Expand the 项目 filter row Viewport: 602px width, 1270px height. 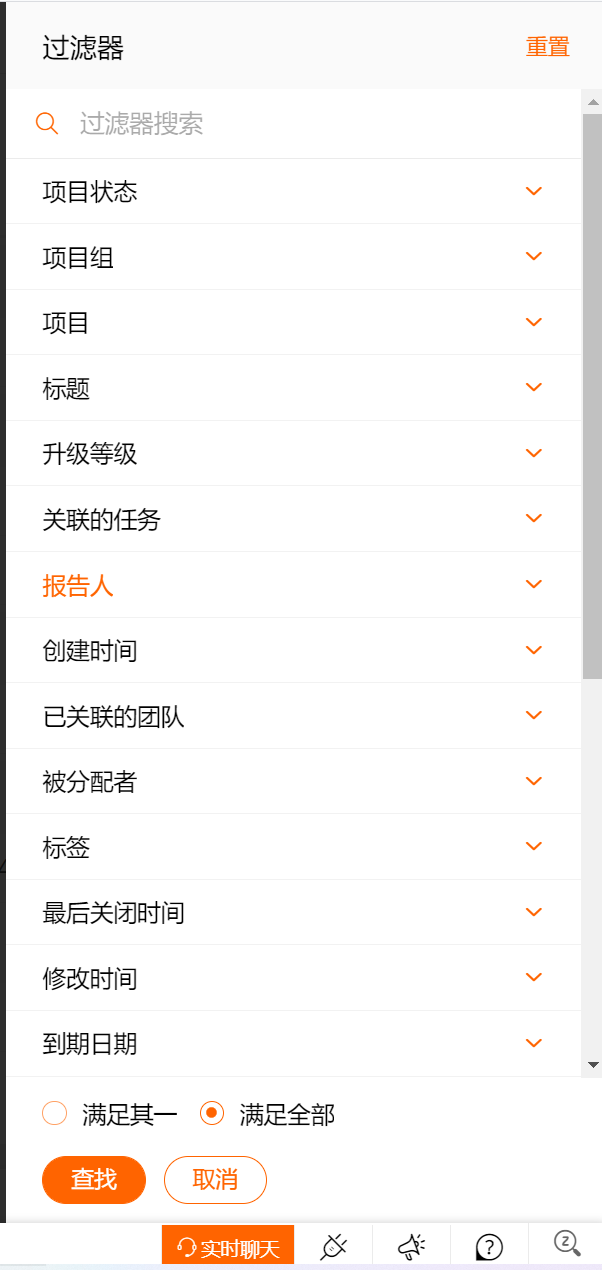pos(293,323)
